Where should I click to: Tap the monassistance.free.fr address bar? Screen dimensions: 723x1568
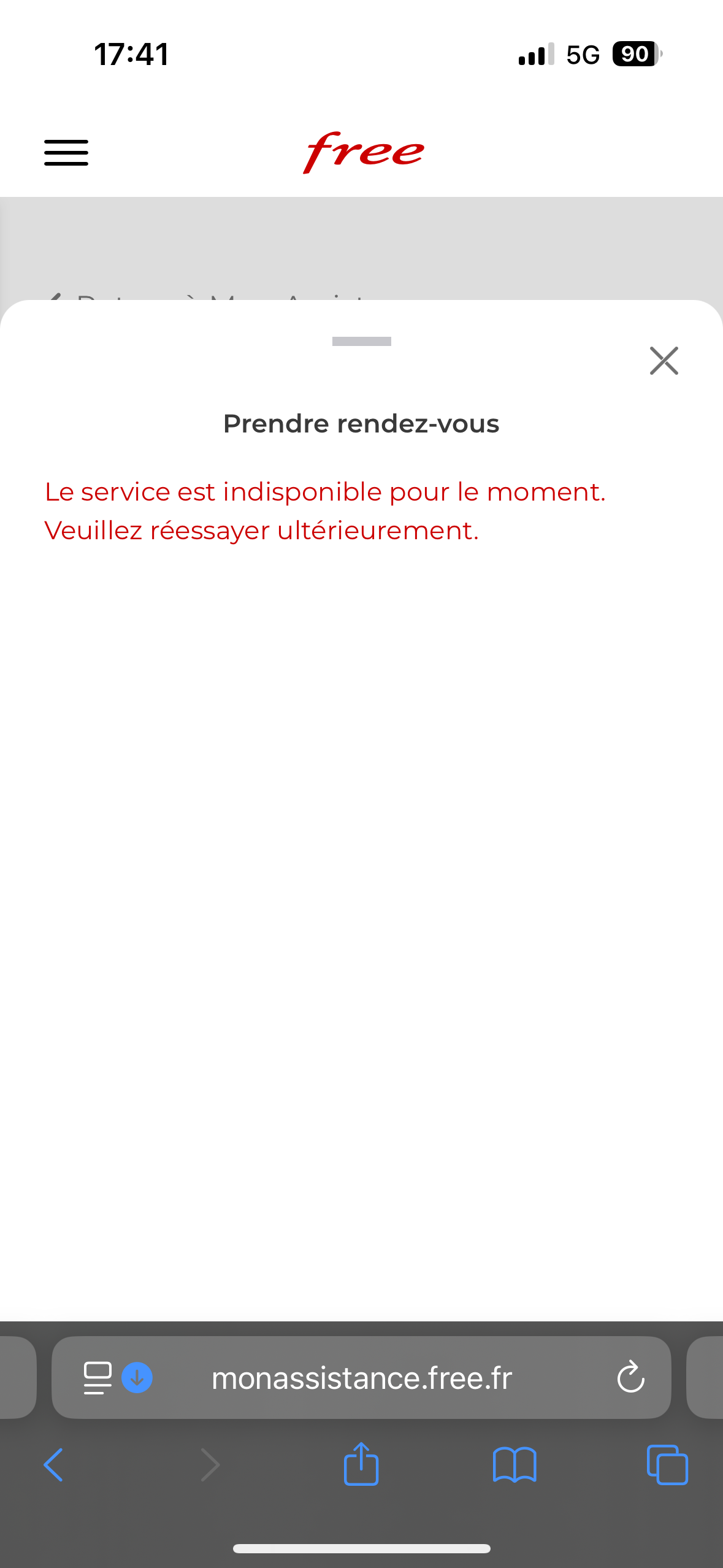click(x=362, y=1378)
